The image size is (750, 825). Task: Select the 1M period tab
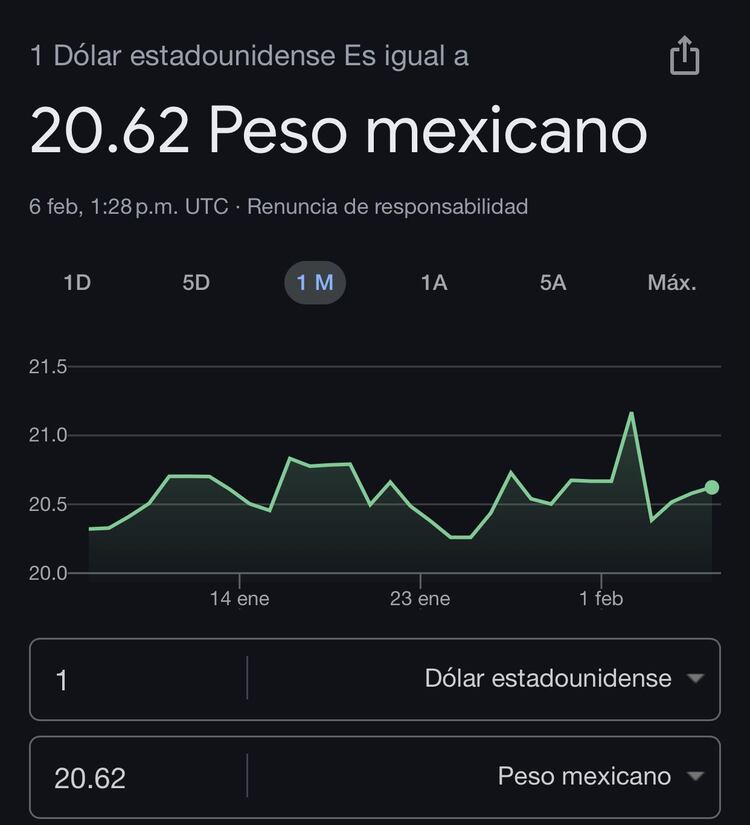click(x=315, y=283)
